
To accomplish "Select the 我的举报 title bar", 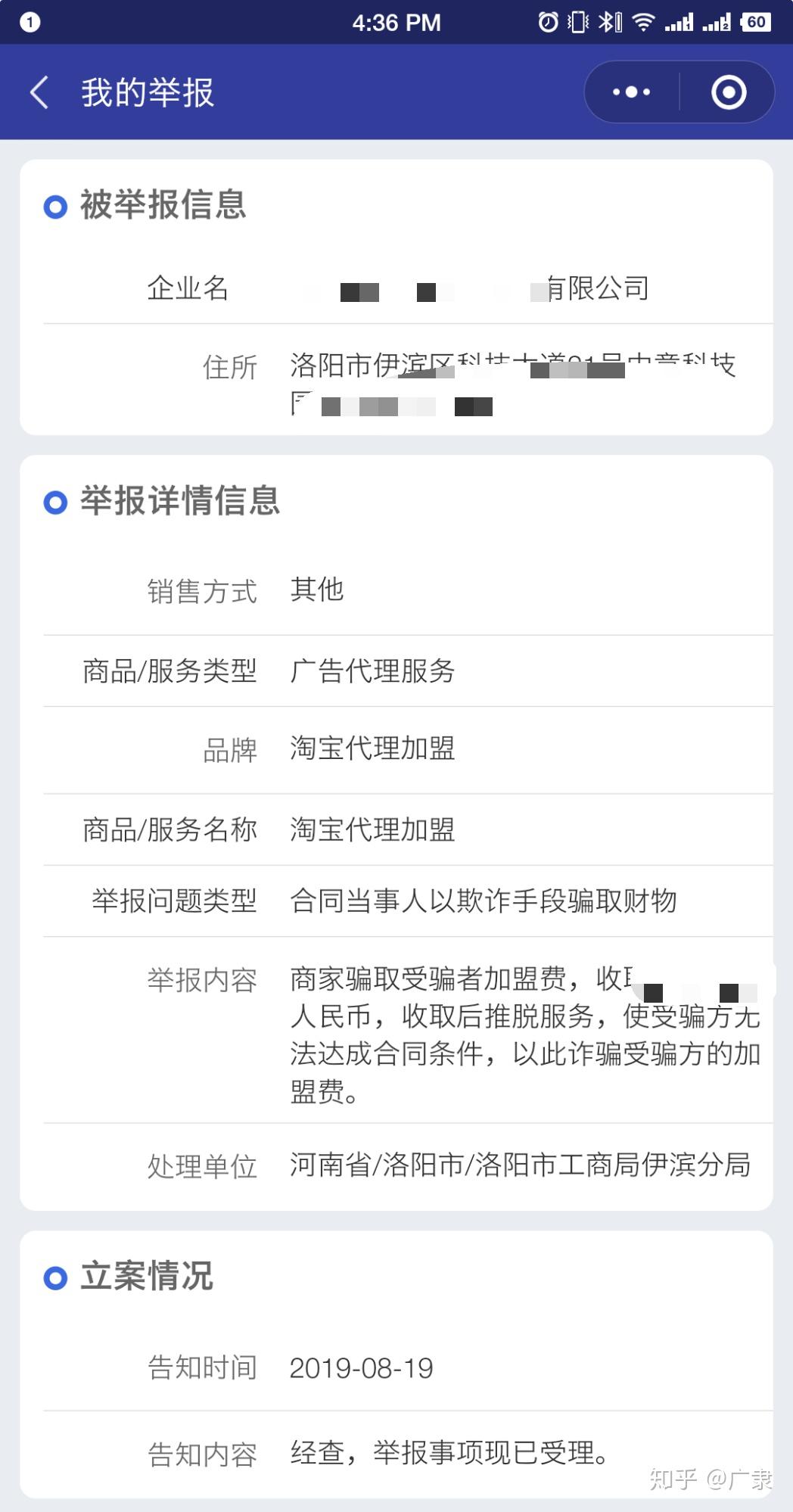I will click(148, 91).
